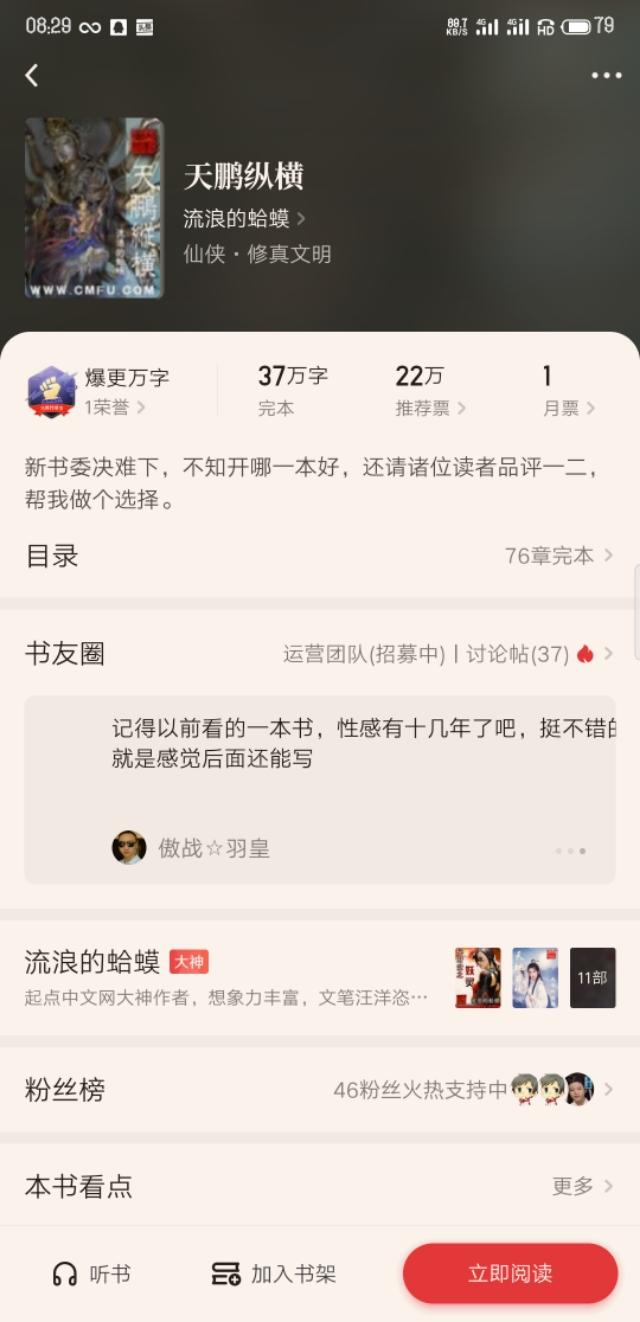Open the three-dot overflow menu

coord(606,75)
